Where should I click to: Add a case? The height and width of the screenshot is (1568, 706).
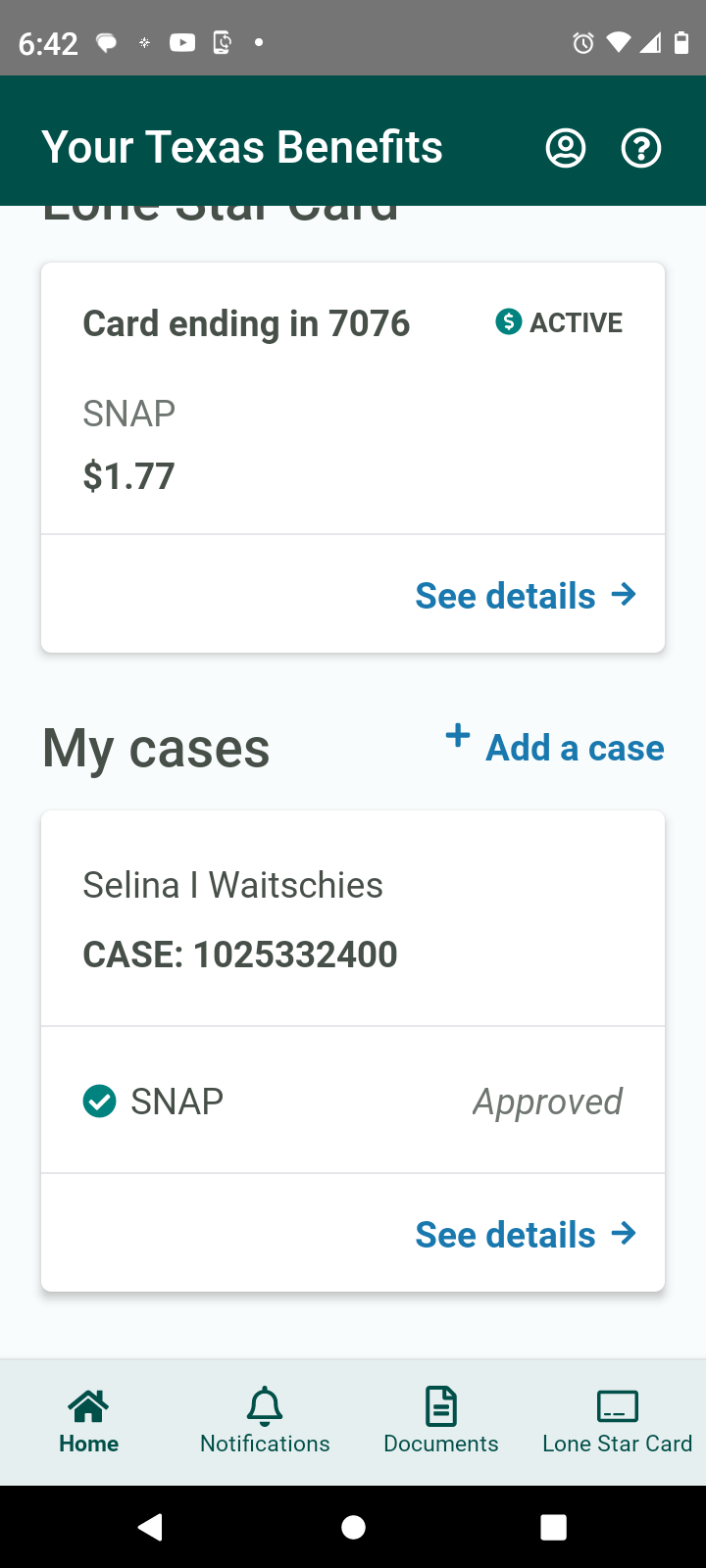[x=555, y=746]
